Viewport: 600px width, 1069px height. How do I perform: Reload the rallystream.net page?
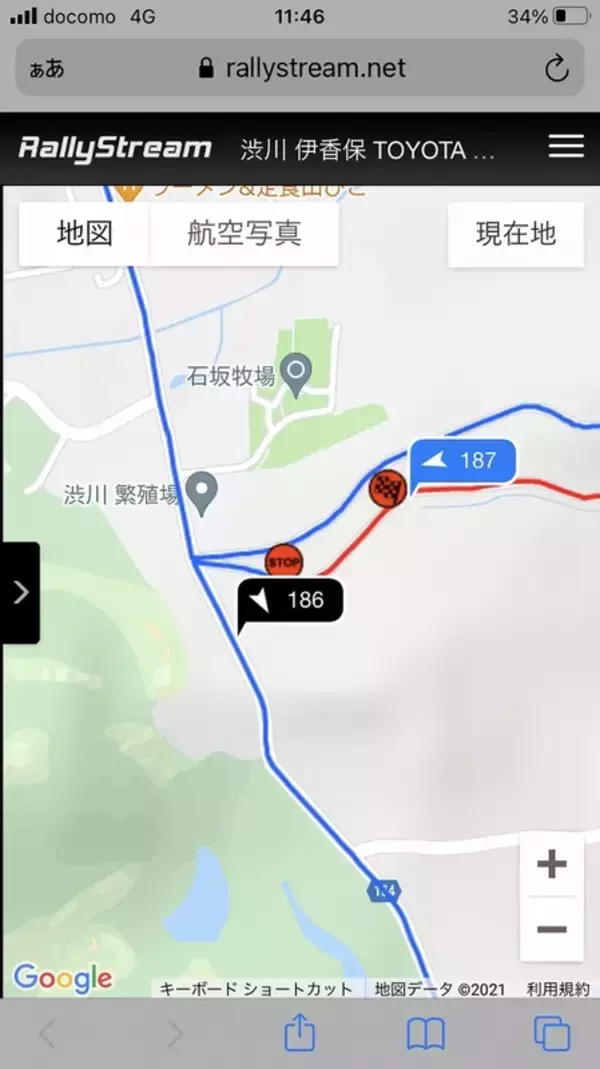click(556, 69)
